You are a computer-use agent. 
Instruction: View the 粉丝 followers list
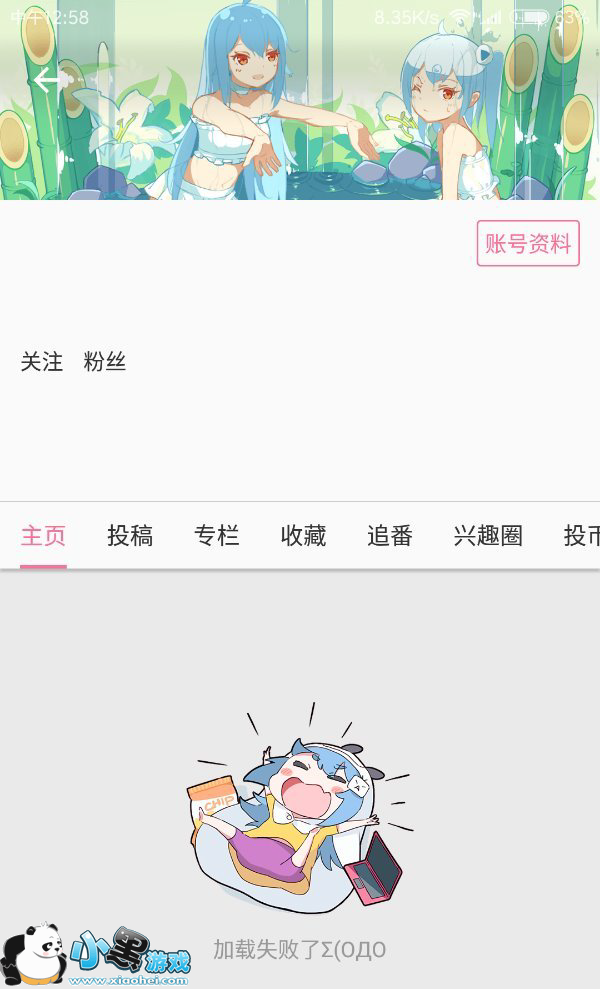tap(105, 362)
